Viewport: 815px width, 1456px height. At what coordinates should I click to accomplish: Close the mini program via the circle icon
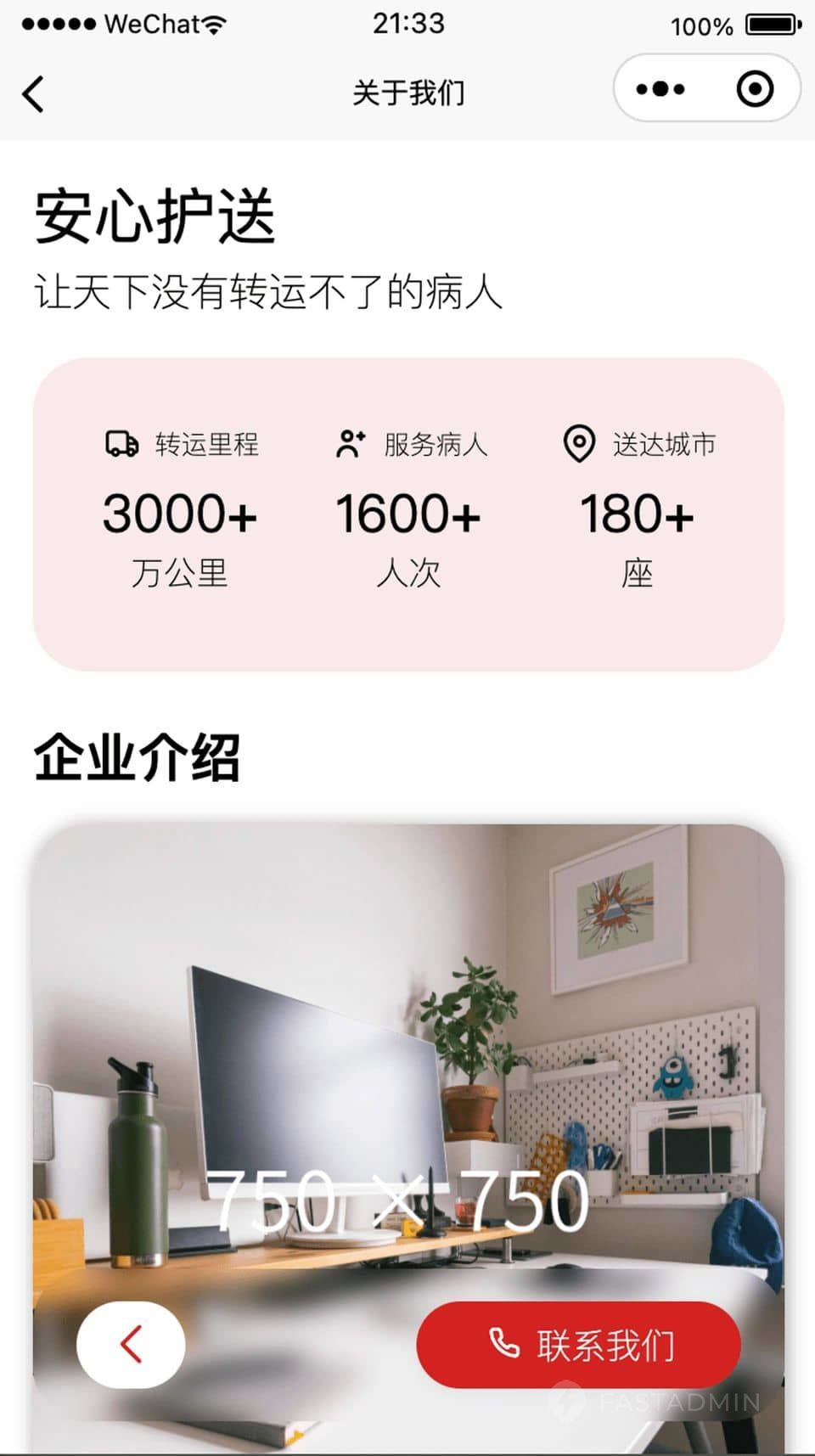point(754,89)
